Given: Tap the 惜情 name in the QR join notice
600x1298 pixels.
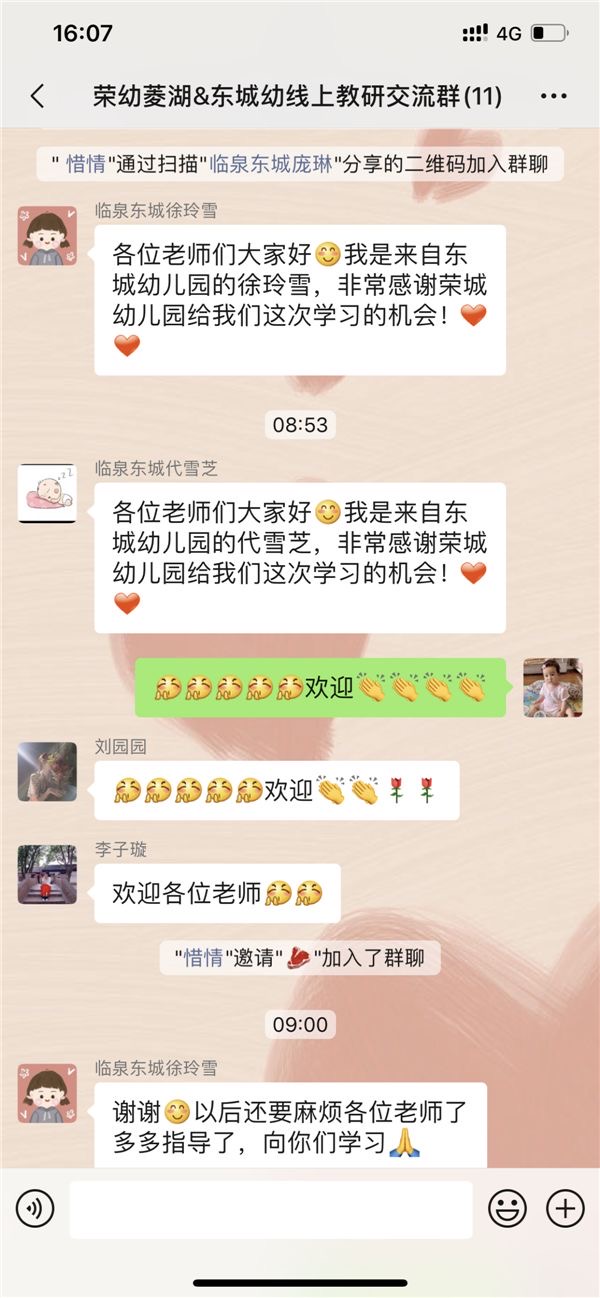Looking at the screenshot, I should click(x=86, y=164).
